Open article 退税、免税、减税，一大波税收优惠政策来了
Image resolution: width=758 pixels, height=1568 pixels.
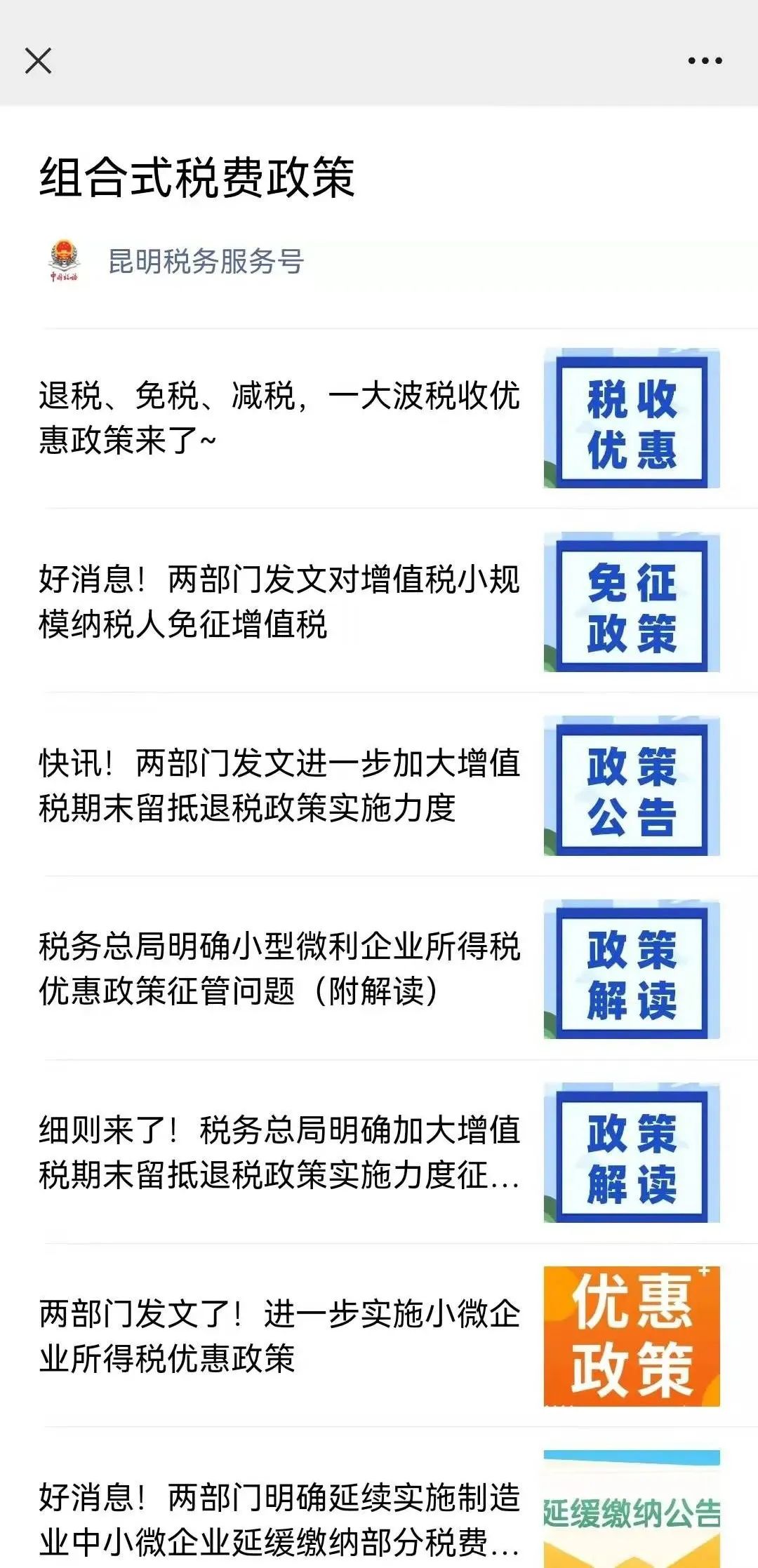pyautogui.click(x=379, y=418)
